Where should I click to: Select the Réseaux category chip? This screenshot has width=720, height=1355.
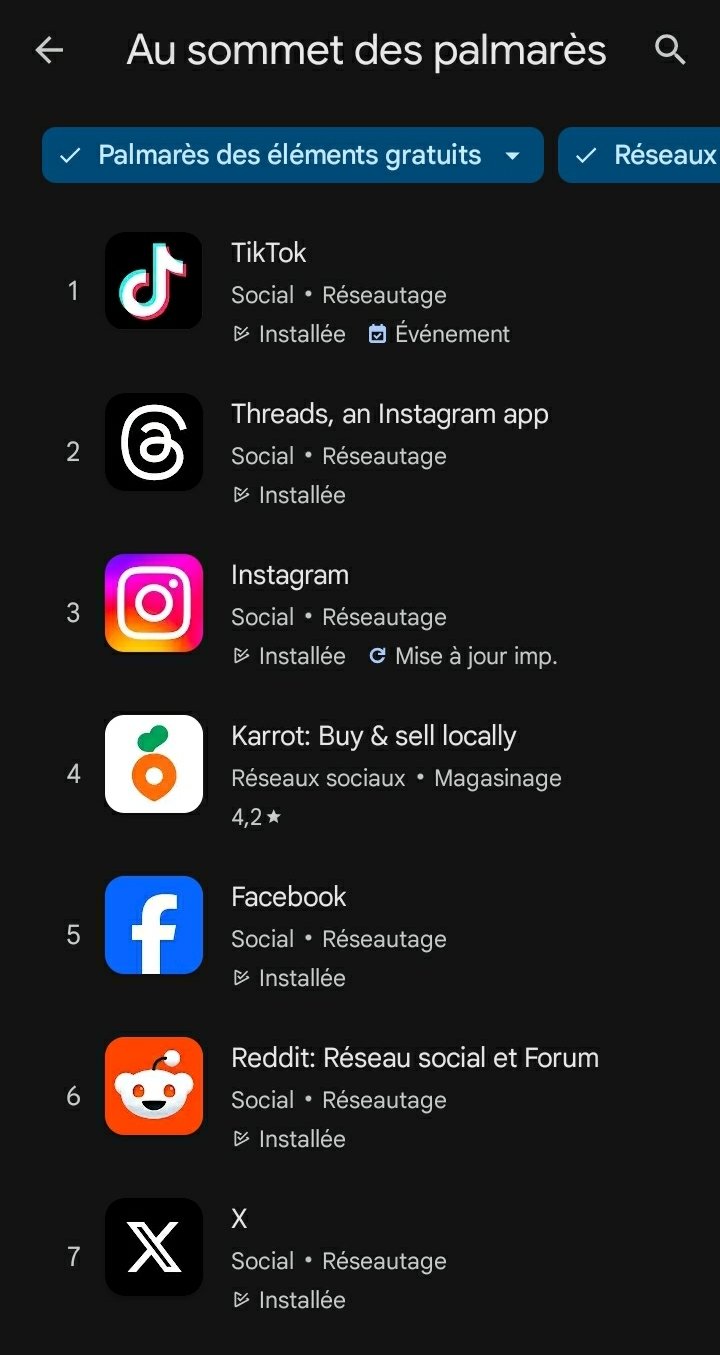point(640,155)
